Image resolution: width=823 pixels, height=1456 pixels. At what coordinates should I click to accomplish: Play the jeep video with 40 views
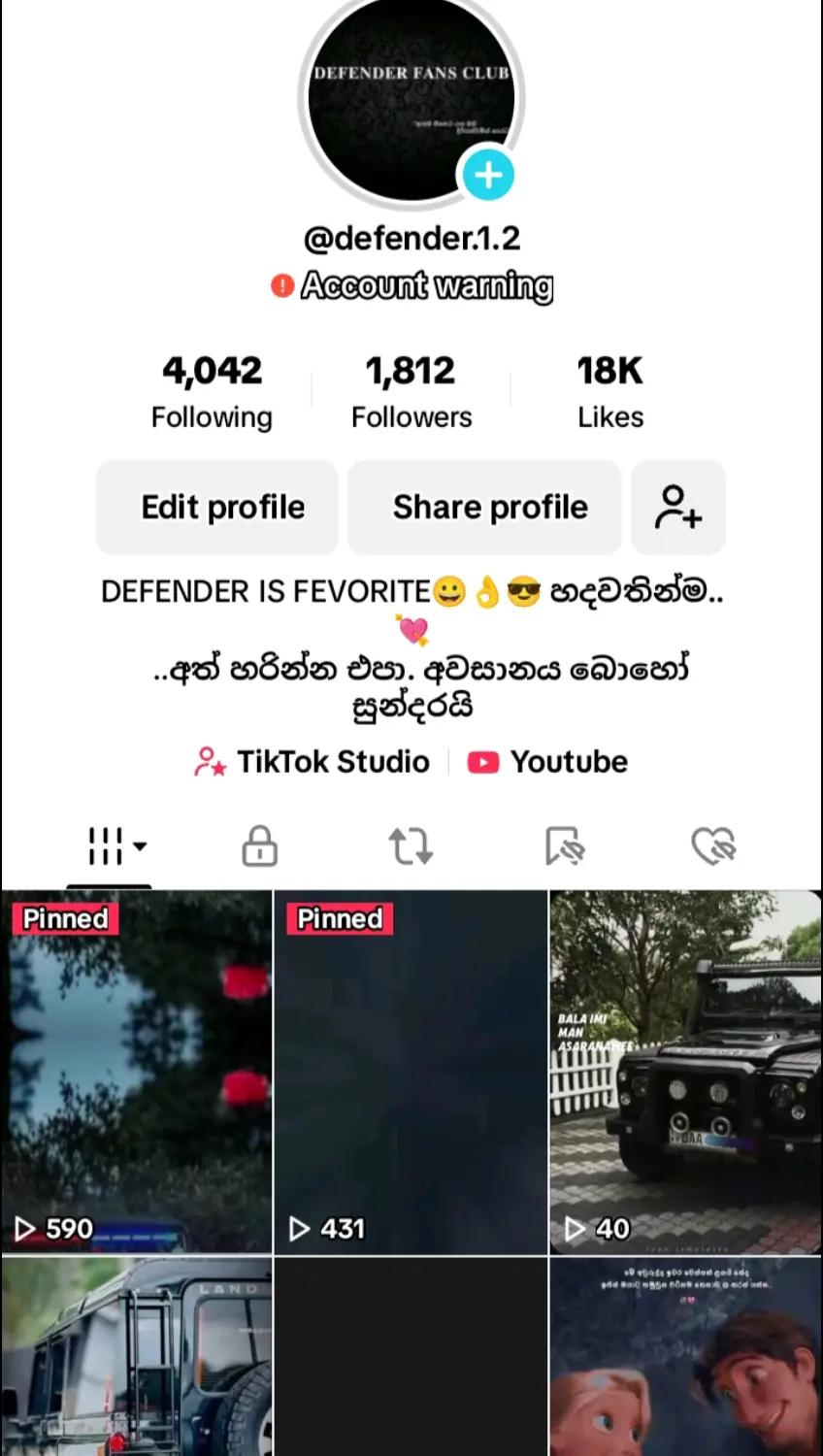pyautogui.click(x=685, y=1073)
